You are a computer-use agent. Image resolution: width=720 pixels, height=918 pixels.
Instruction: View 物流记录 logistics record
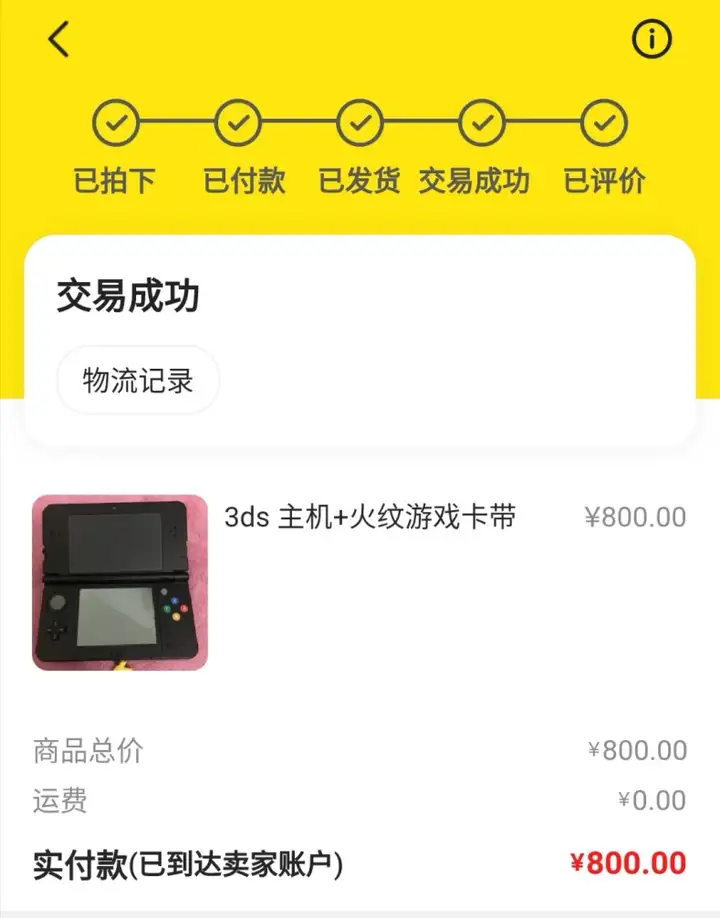tap(138, 380)
